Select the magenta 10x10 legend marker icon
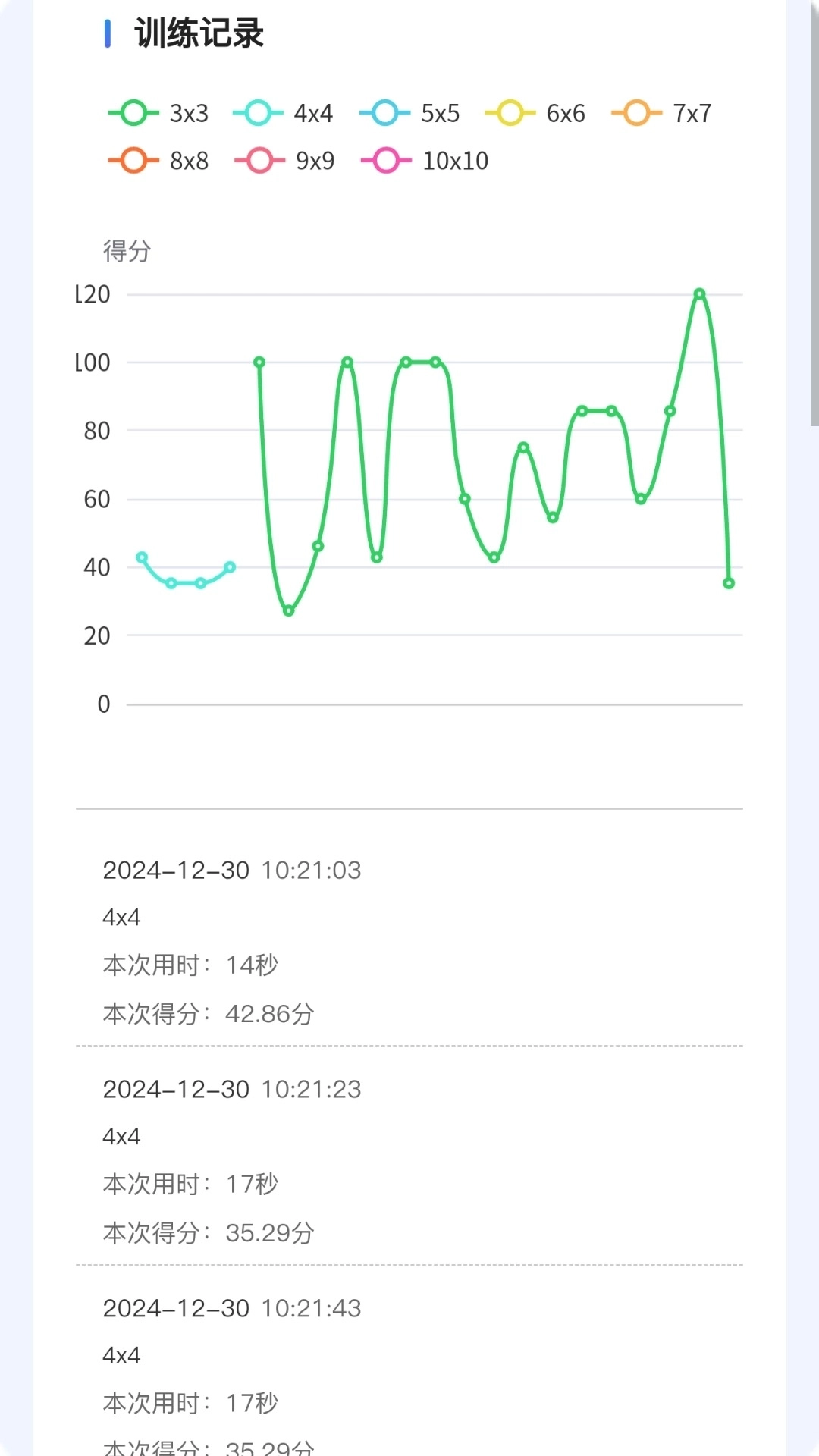The width and height of the screenshot is (819, 1456). tap(388, 160)
